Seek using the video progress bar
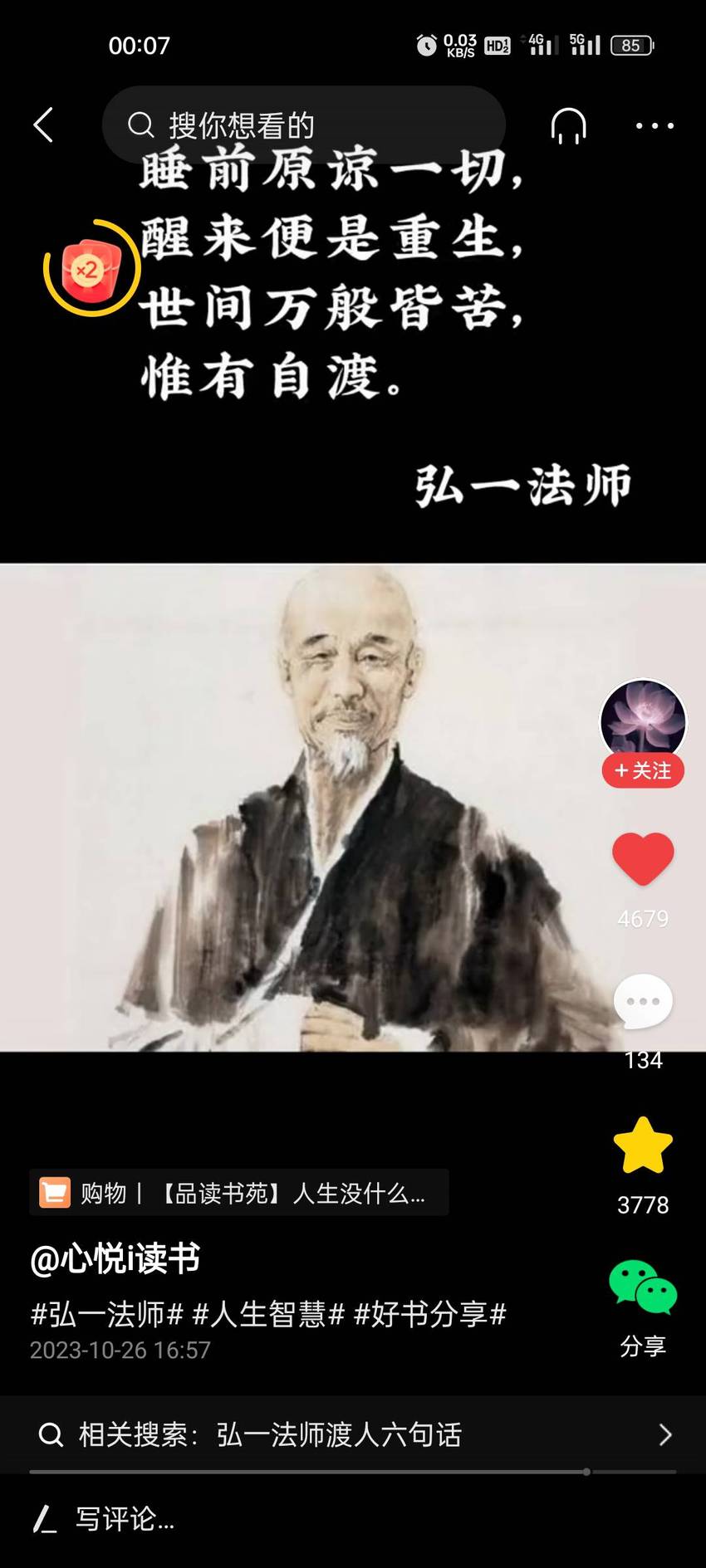This screenshot has height=1568, width=706. point(353,1472)
